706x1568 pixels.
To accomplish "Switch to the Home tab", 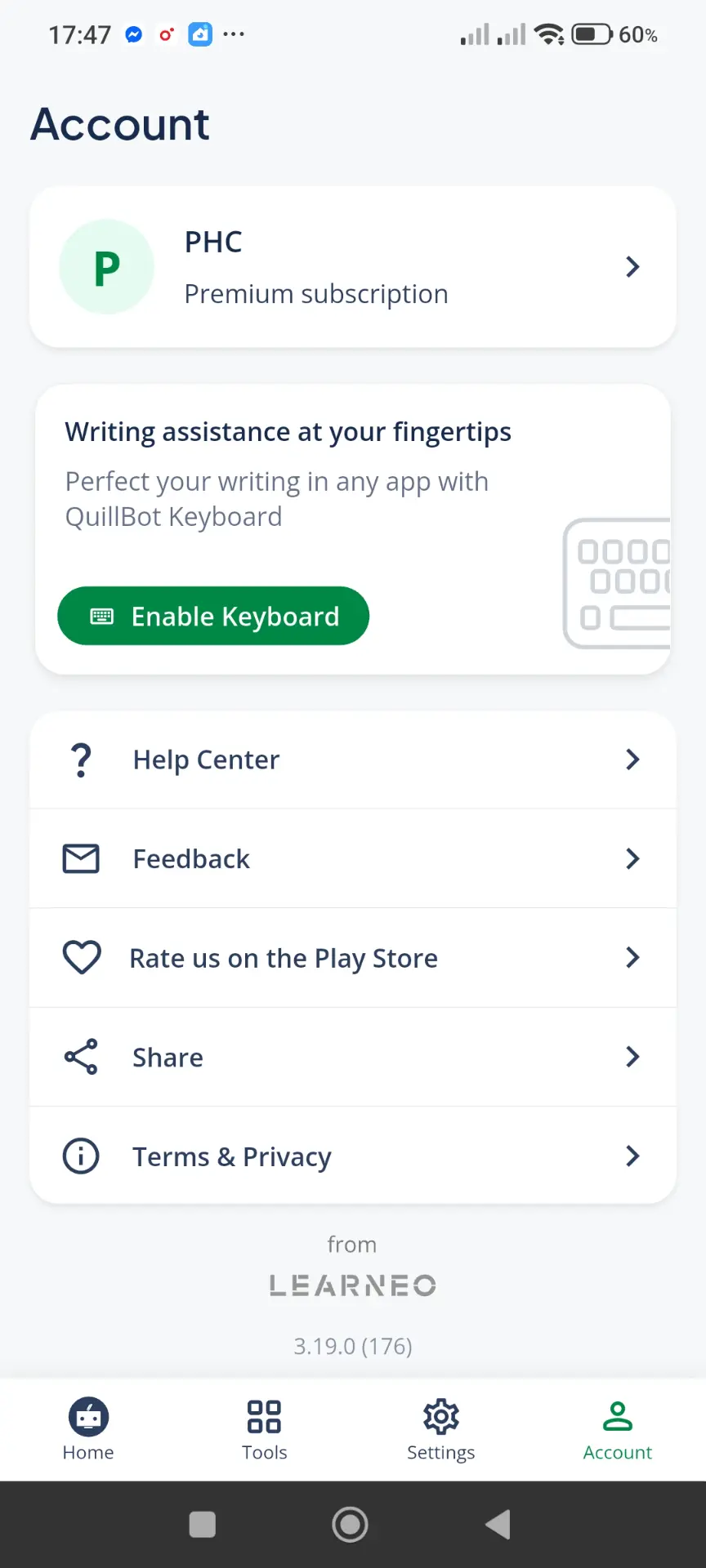I will [x=88, y=1430].
